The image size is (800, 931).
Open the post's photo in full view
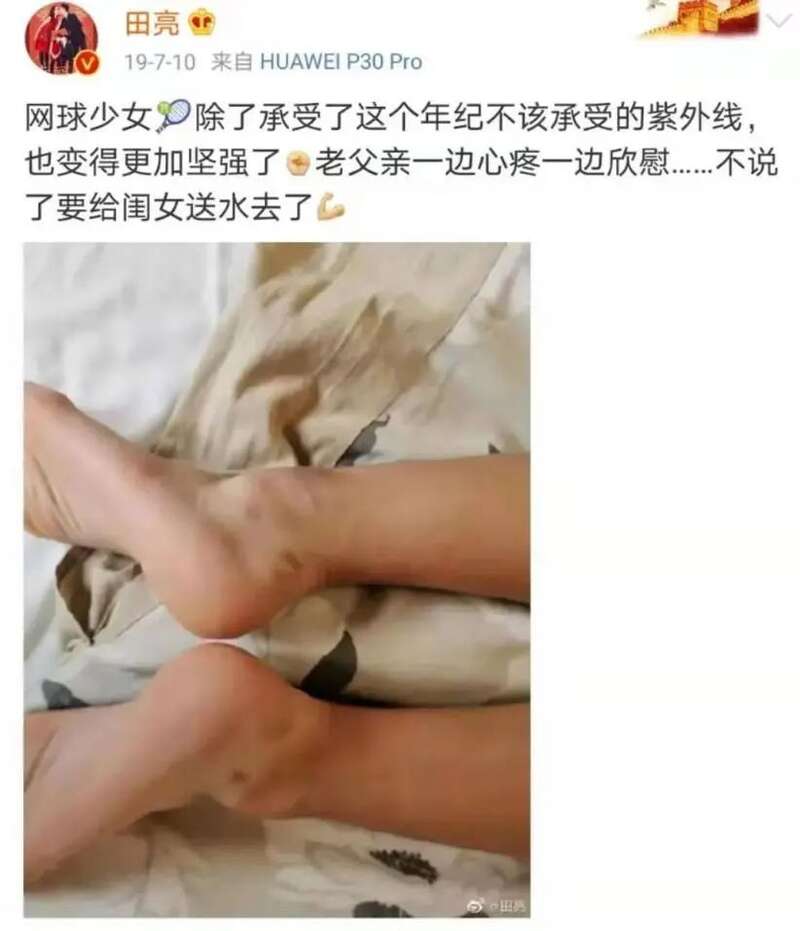pyautogui.click(x=277, y=580)
